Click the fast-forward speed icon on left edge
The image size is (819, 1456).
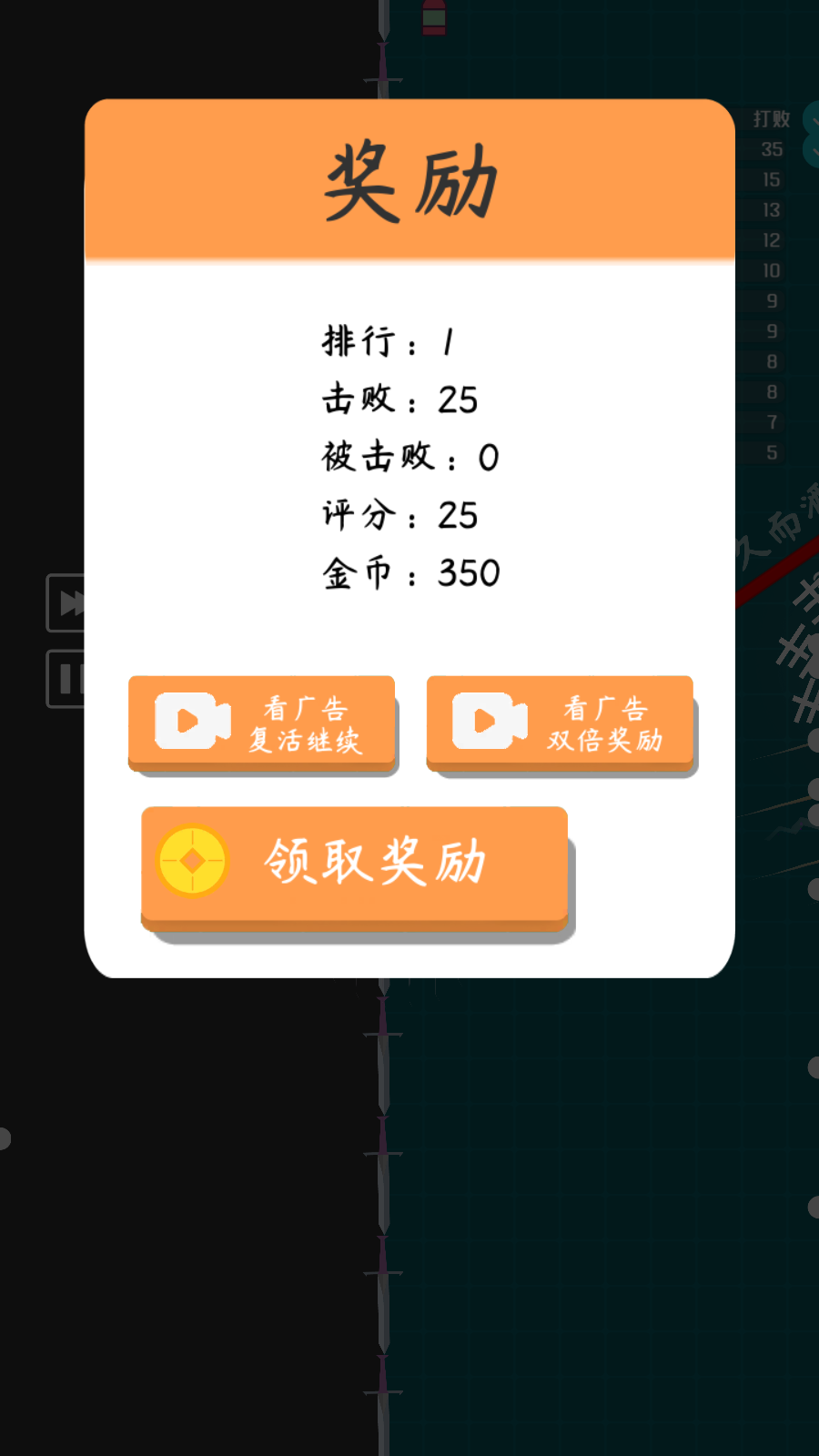point(66,603)
